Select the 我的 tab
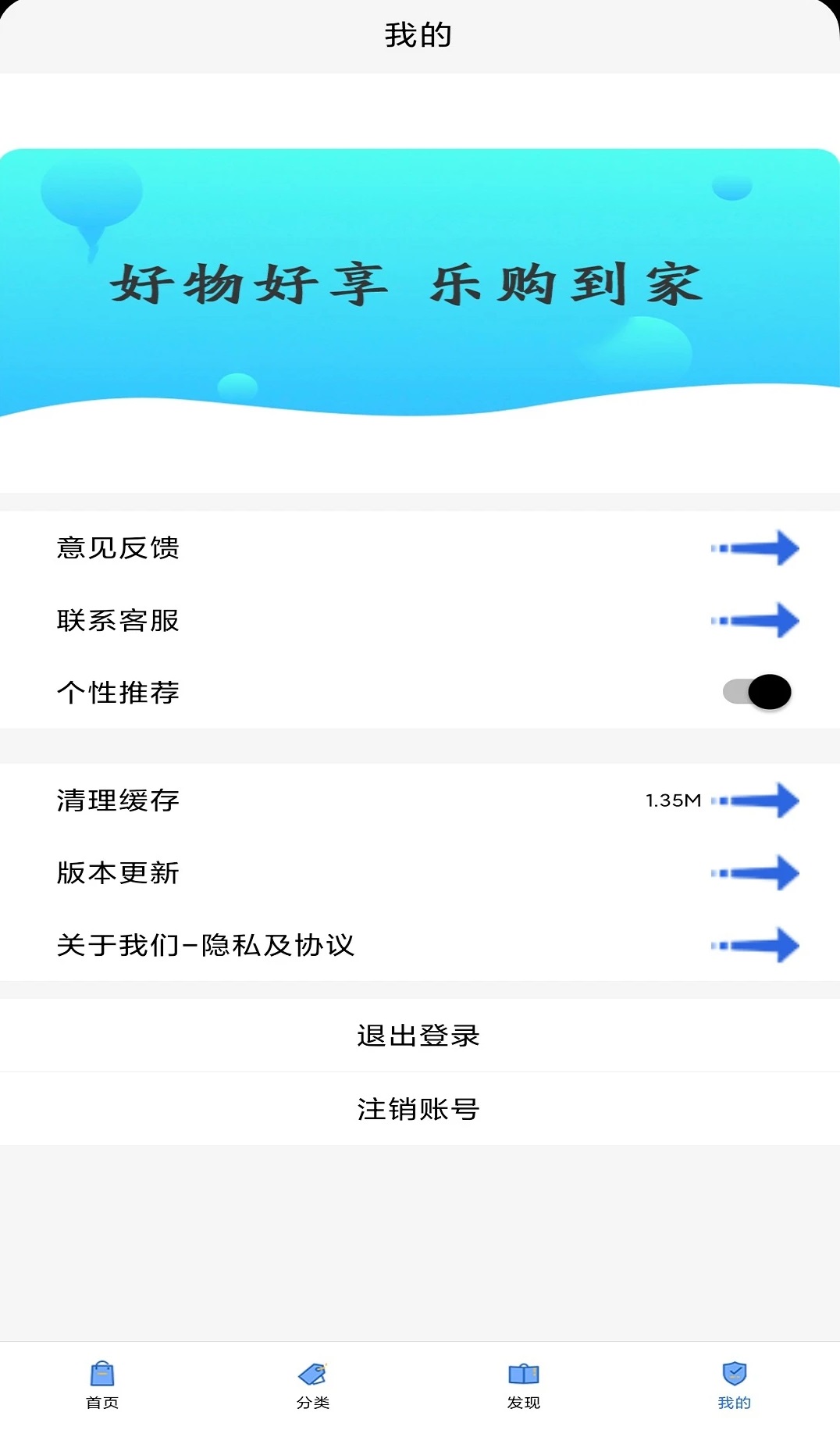 [x=734, y=1385]
